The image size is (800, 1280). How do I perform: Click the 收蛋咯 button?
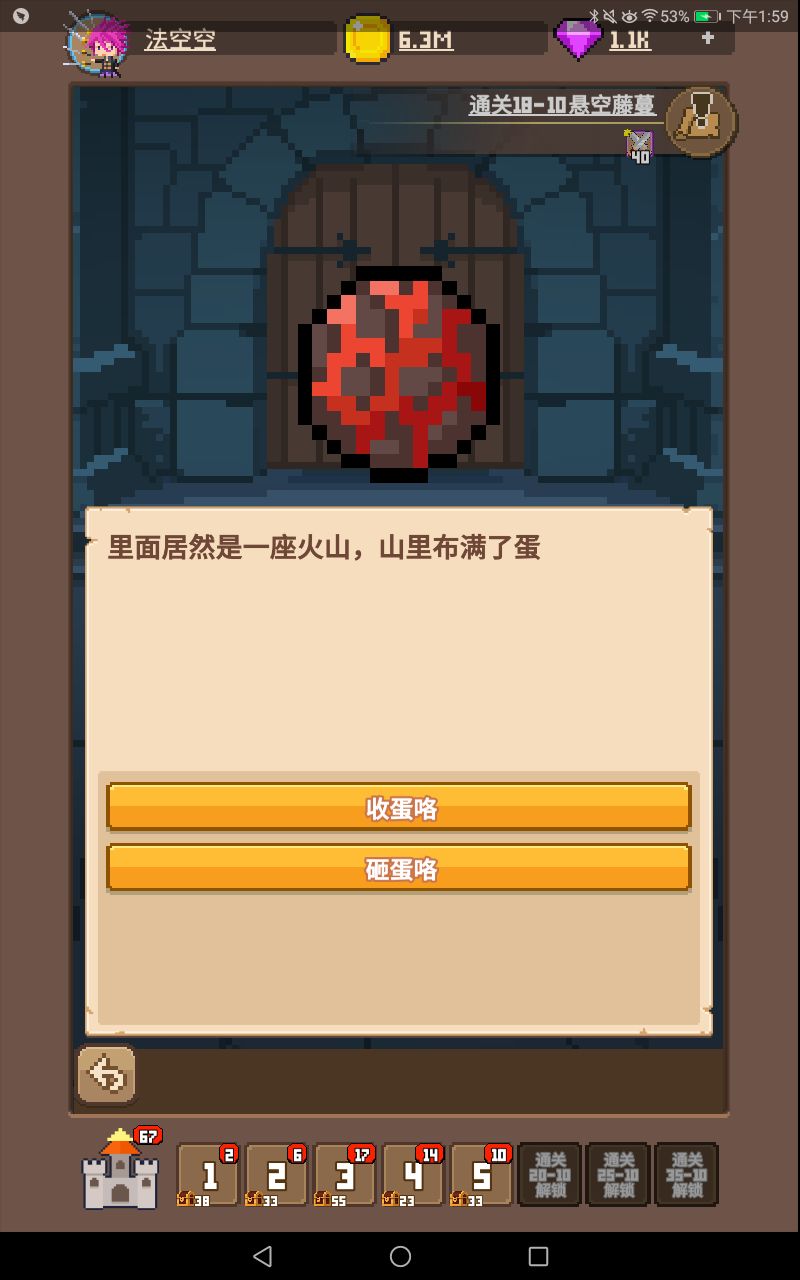click(x=398, y=806)
